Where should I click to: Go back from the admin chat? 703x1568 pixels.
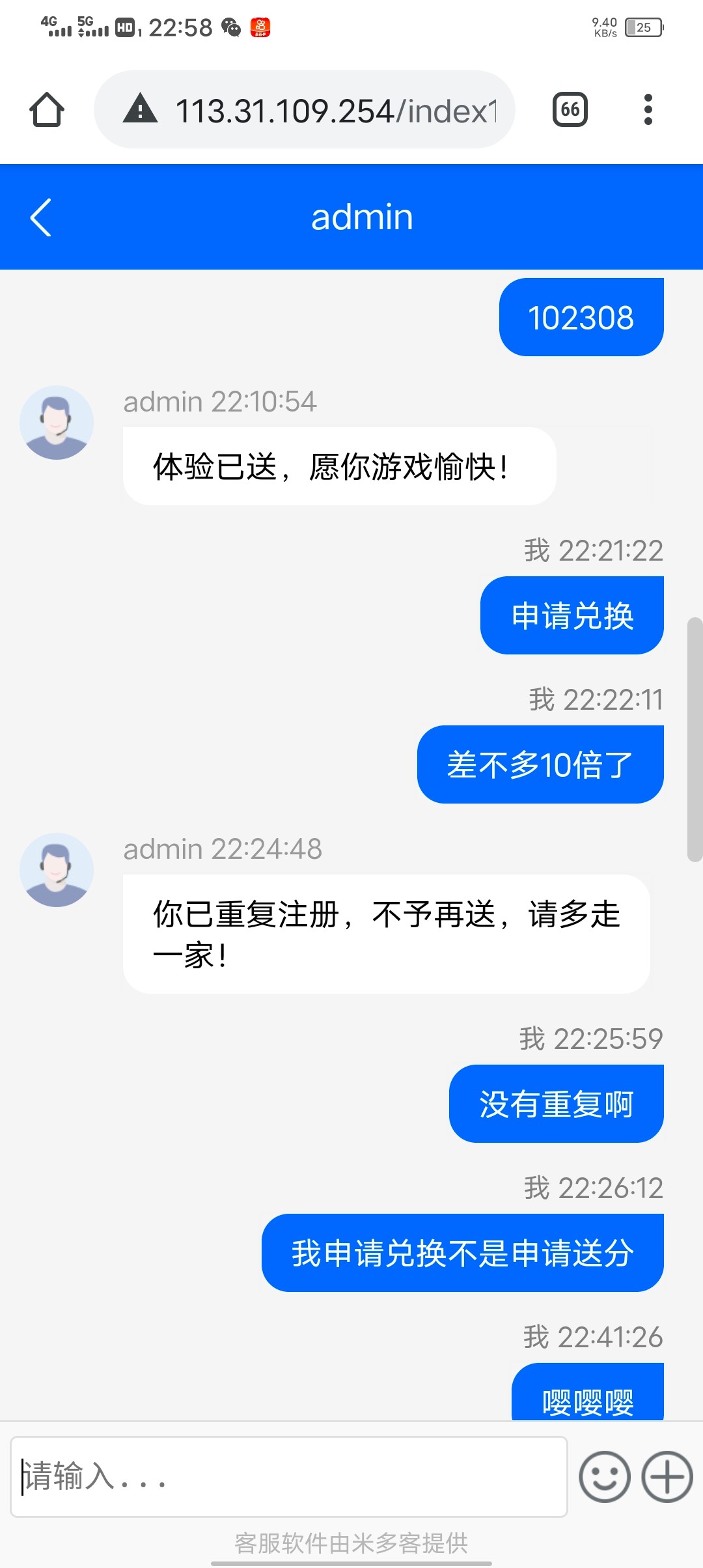coord(40,217)
